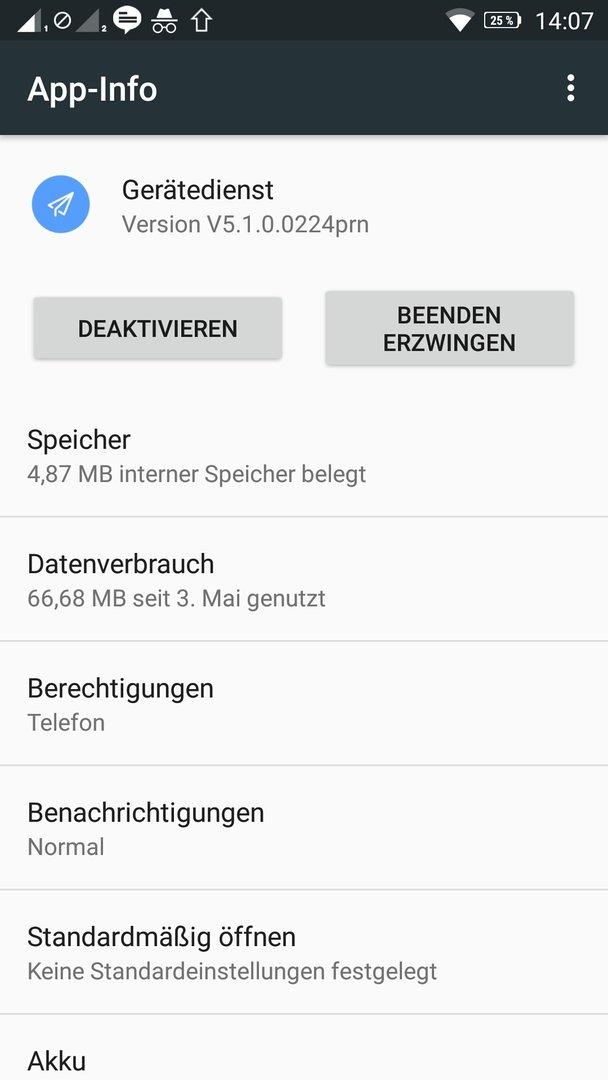Open the Akku row
Image resolution: width=608 pixels, height=1080 pixels.
point(304,1048)
